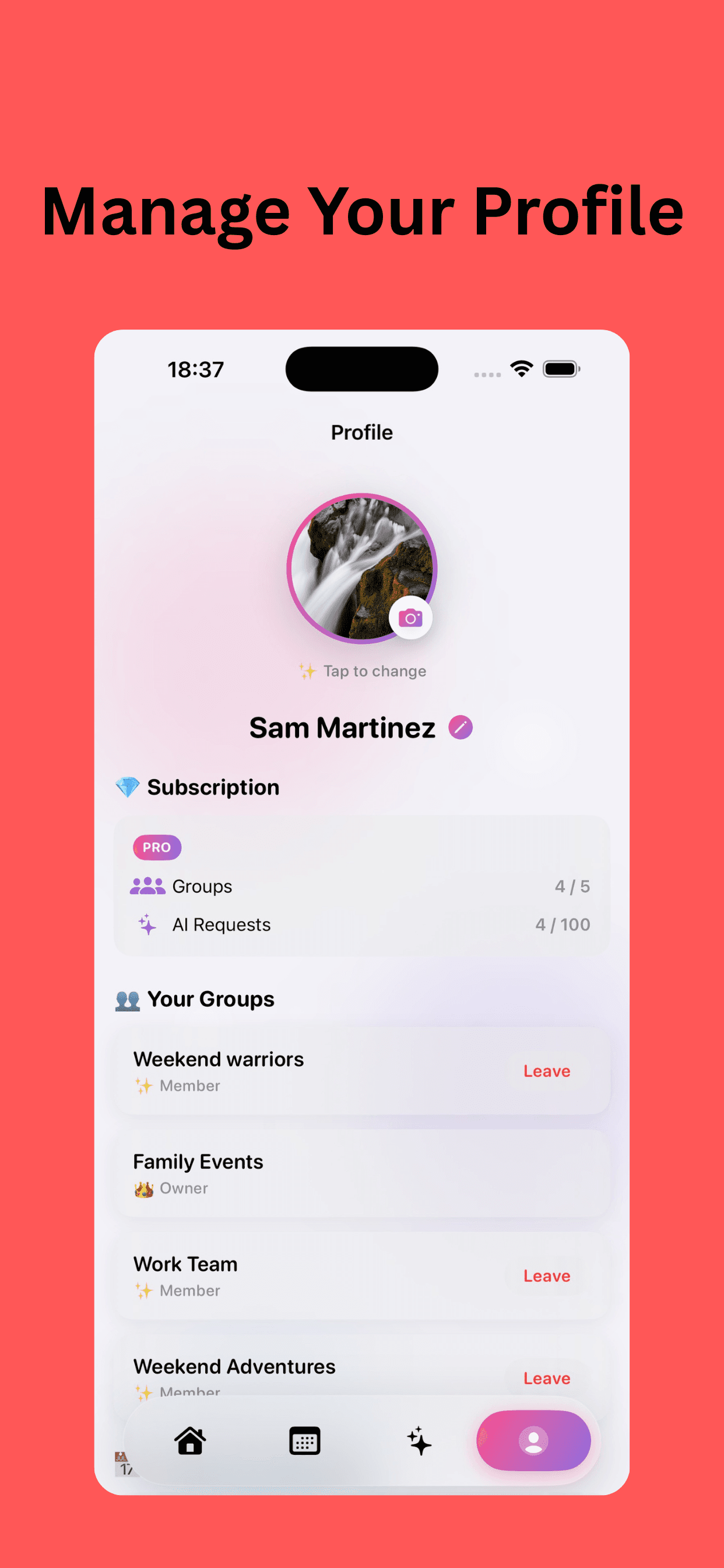The width and height of the screenshot is (724, 1568).
Task: Leave the Work Team group
Action: [x=546, y=1276]
